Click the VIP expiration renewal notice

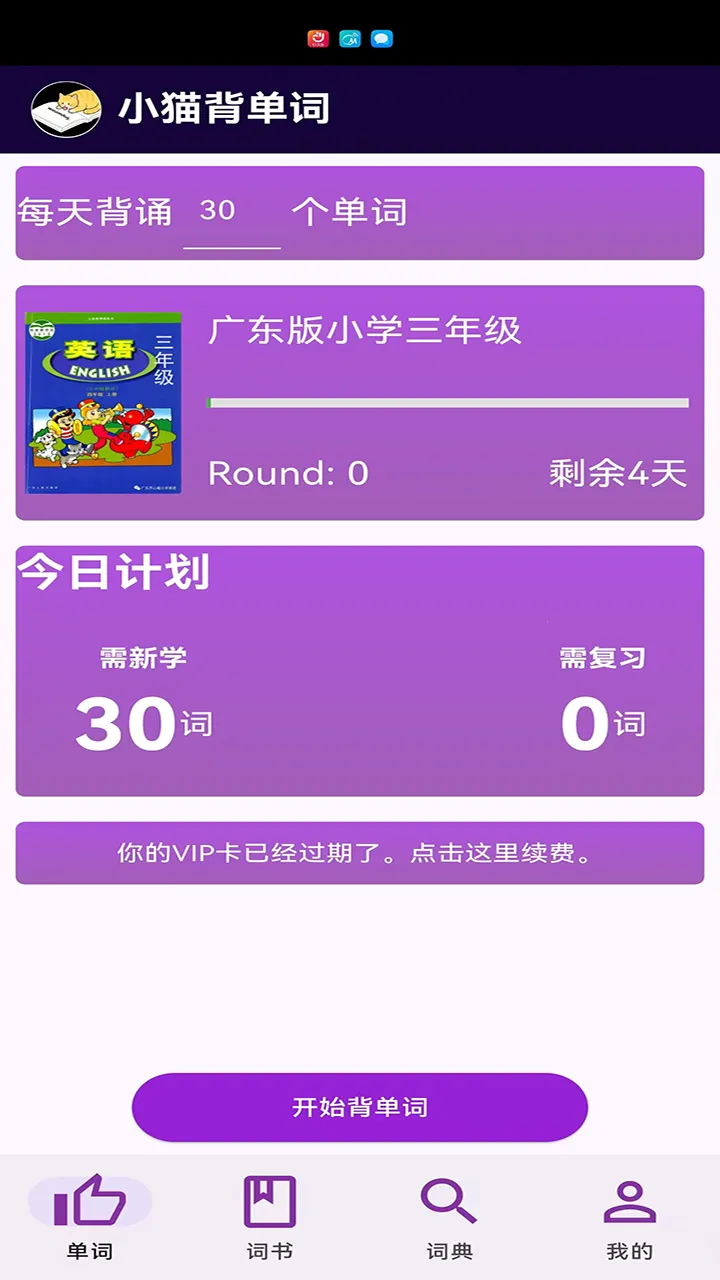click(x=359, y=853)
